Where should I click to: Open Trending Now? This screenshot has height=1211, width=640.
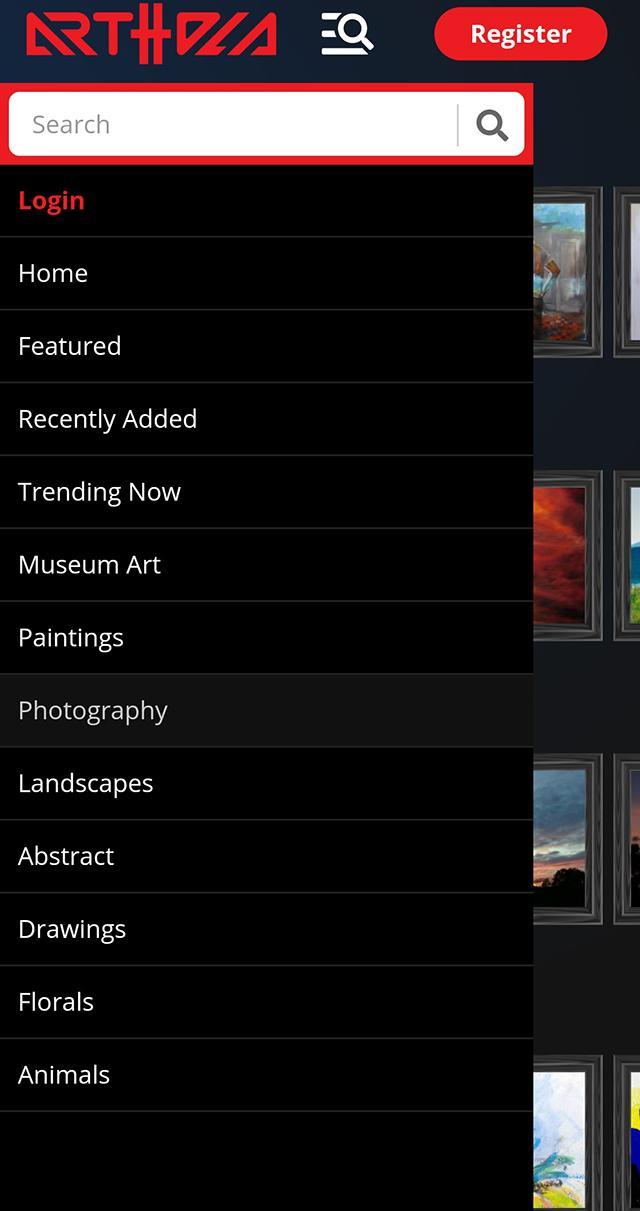pos(100,492)
